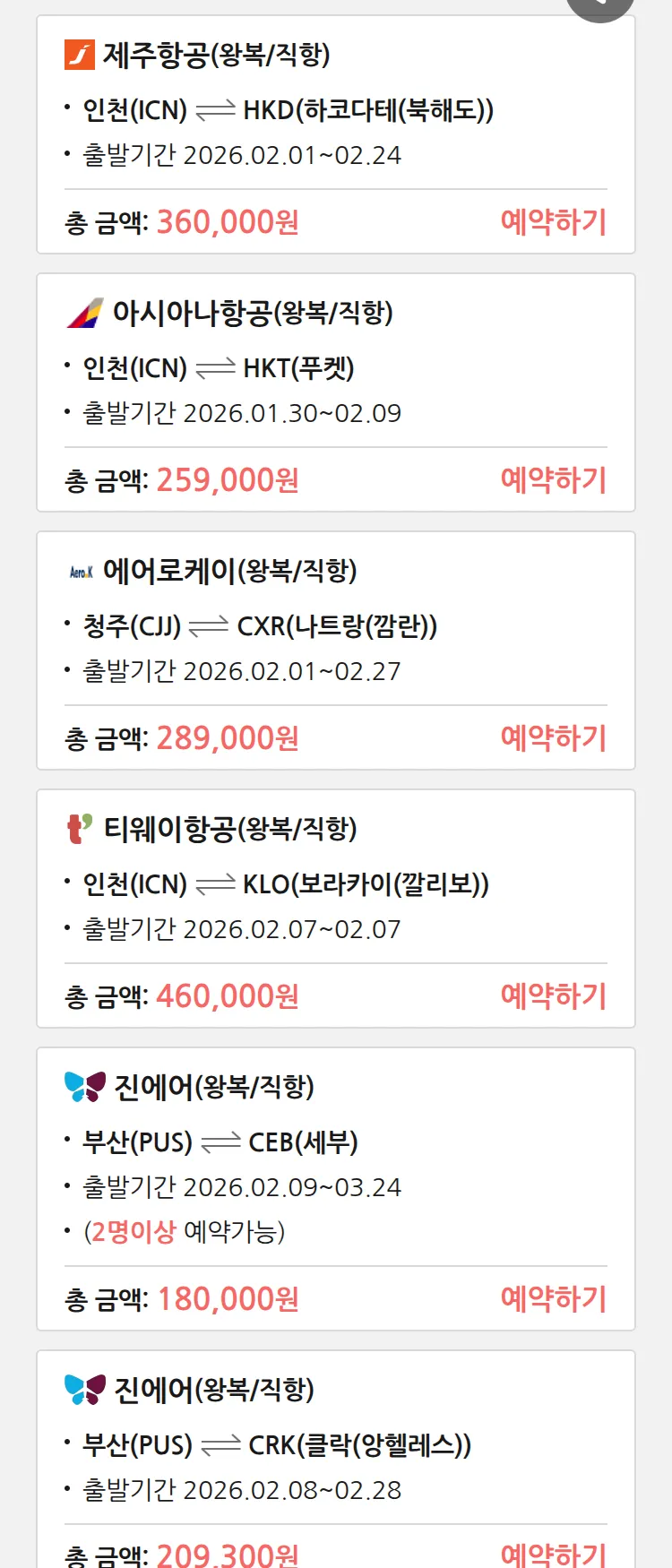Click 예약하기 on the Jeju Air Hakodate deal

(x=554, y=220)
